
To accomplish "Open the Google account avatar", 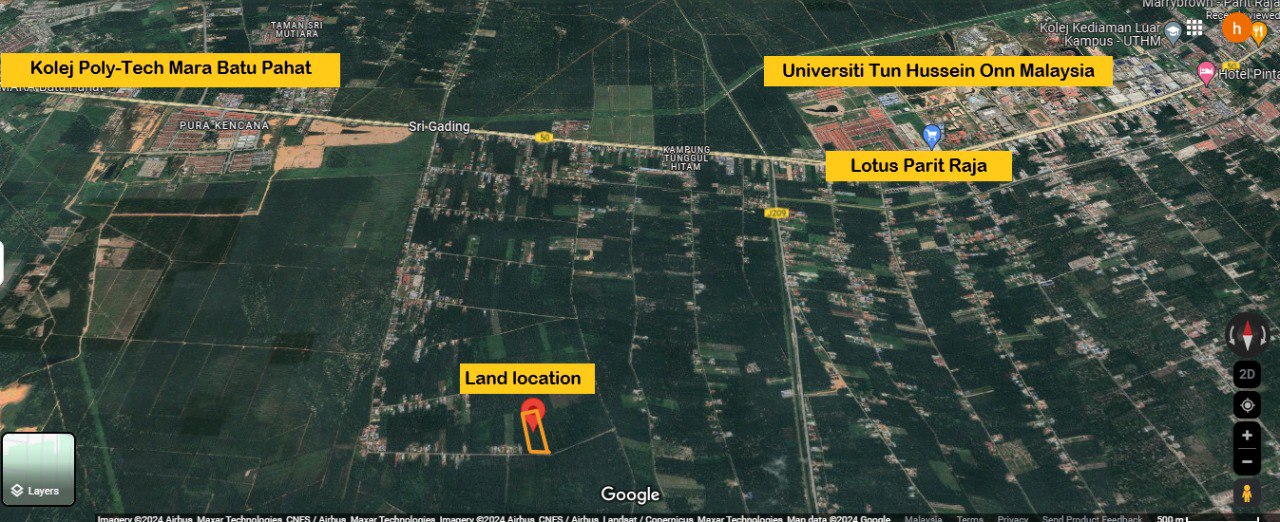I will tap(1237, 28).
